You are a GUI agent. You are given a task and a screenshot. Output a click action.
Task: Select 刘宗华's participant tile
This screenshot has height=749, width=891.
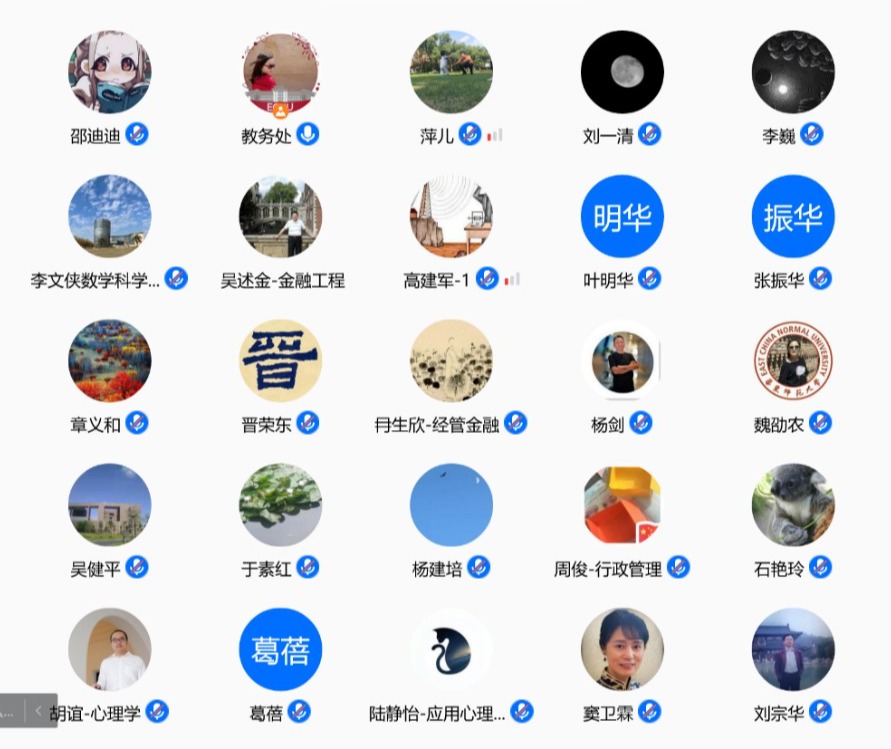[793, 650]
